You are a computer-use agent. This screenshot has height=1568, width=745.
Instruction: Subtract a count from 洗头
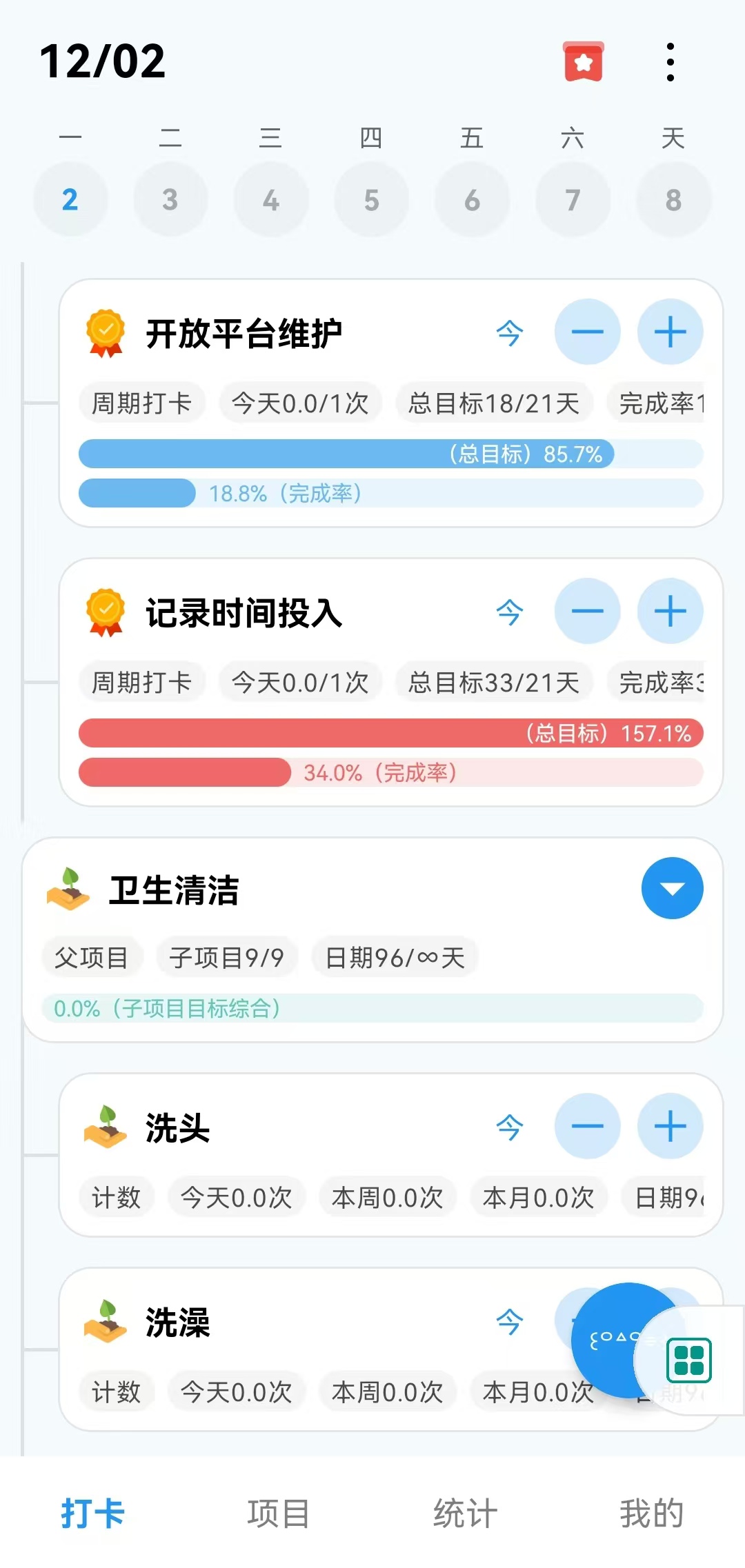tap(588, 1127)
